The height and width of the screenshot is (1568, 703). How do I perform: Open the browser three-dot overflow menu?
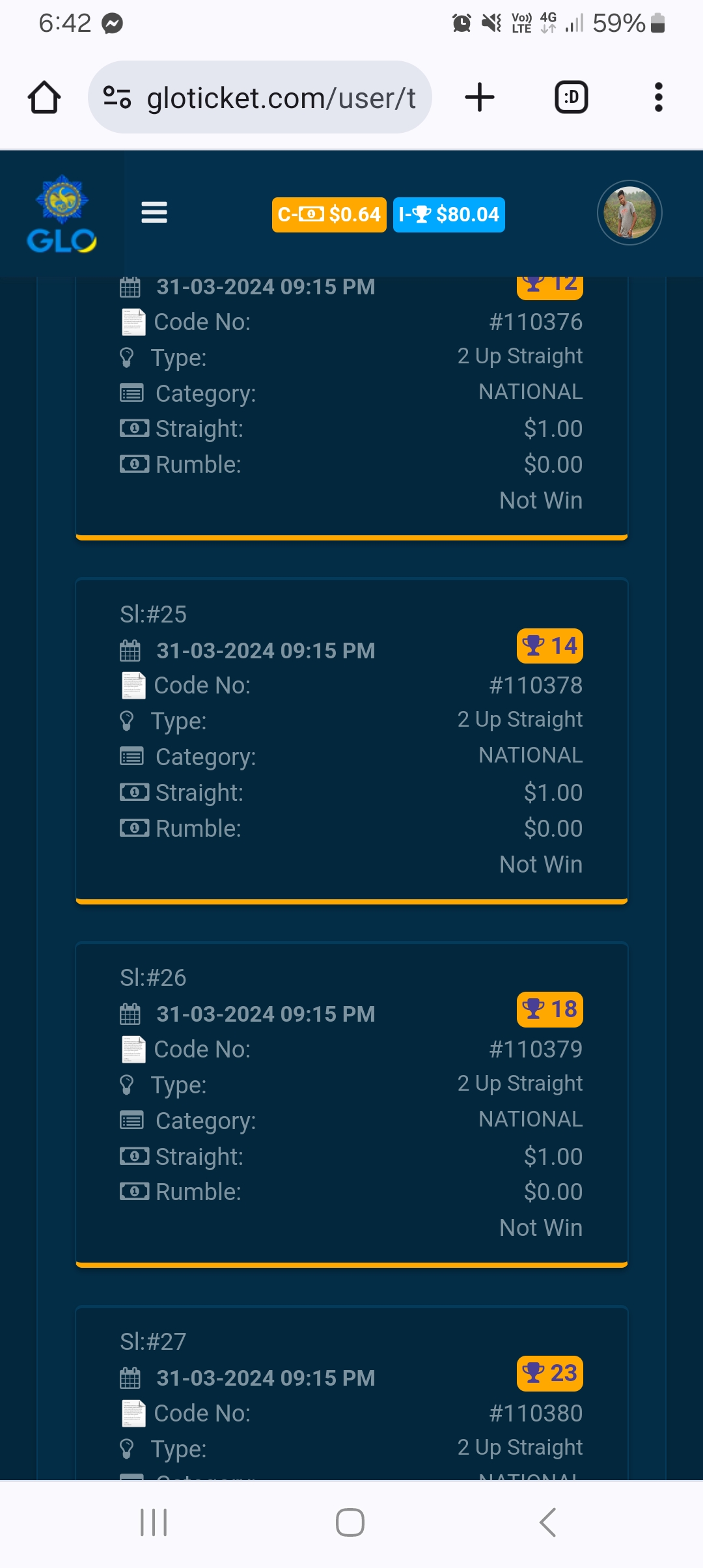pyautogui.click(x=658, y=98)
